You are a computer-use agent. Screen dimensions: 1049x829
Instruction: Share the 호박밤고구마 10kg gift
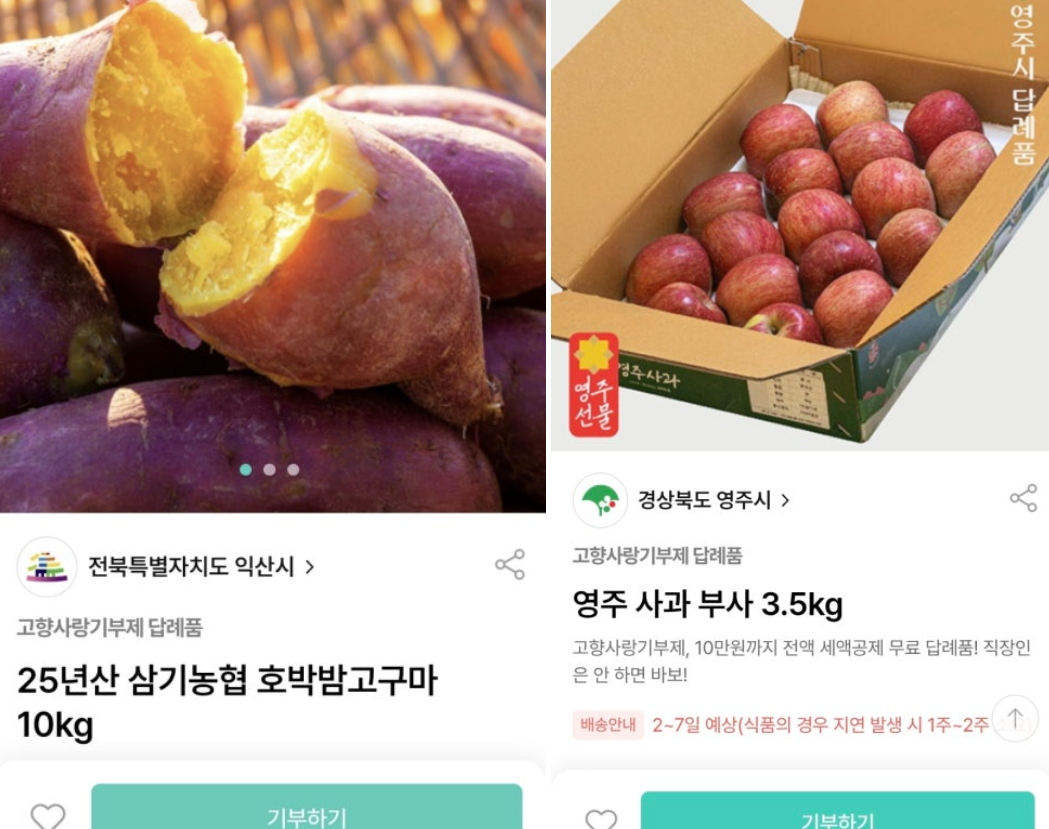point(510,565)
